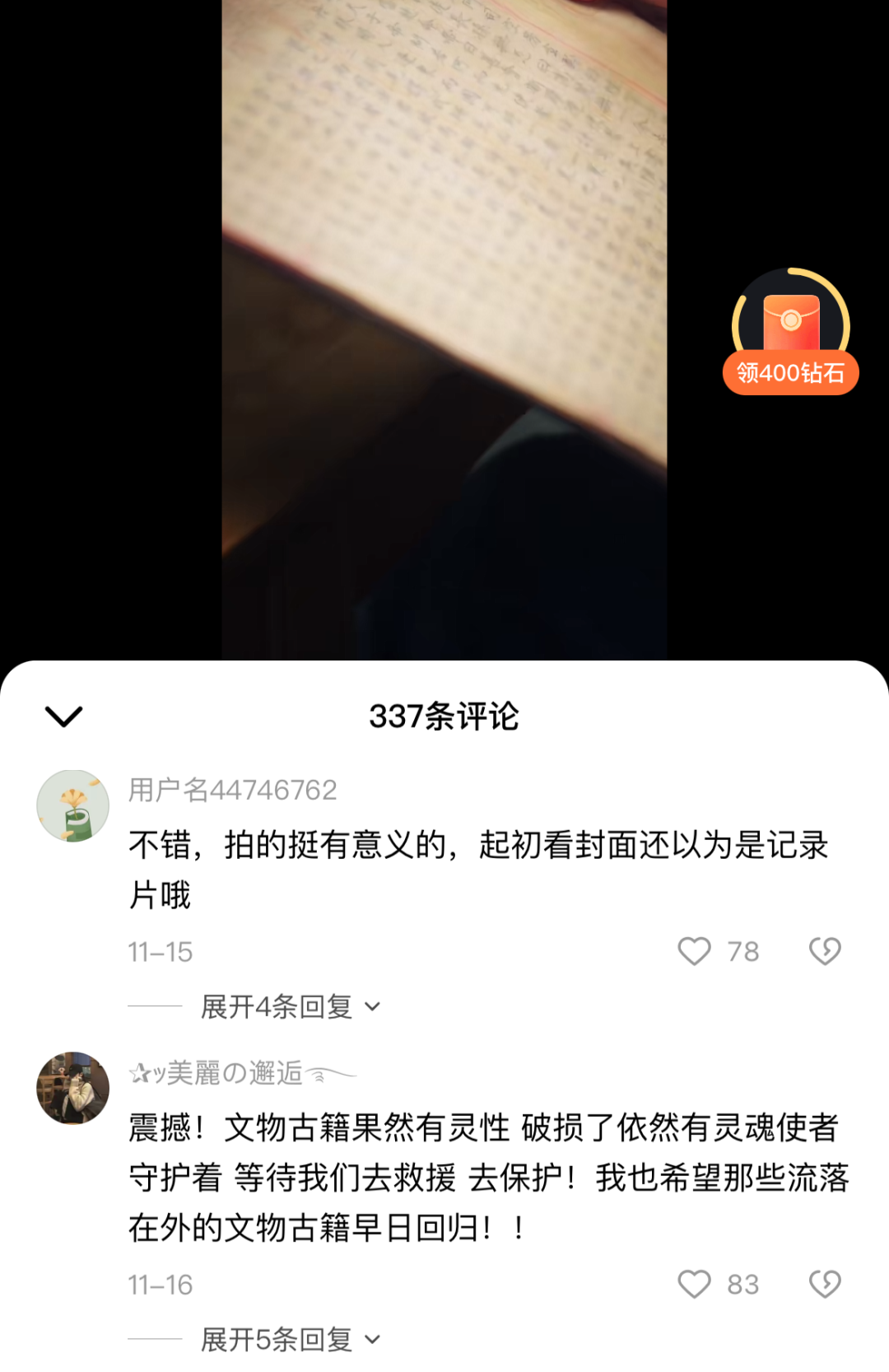Like the comment starting with 震撼
This screenshot has height=1372, width=889.
[694, 1284]
